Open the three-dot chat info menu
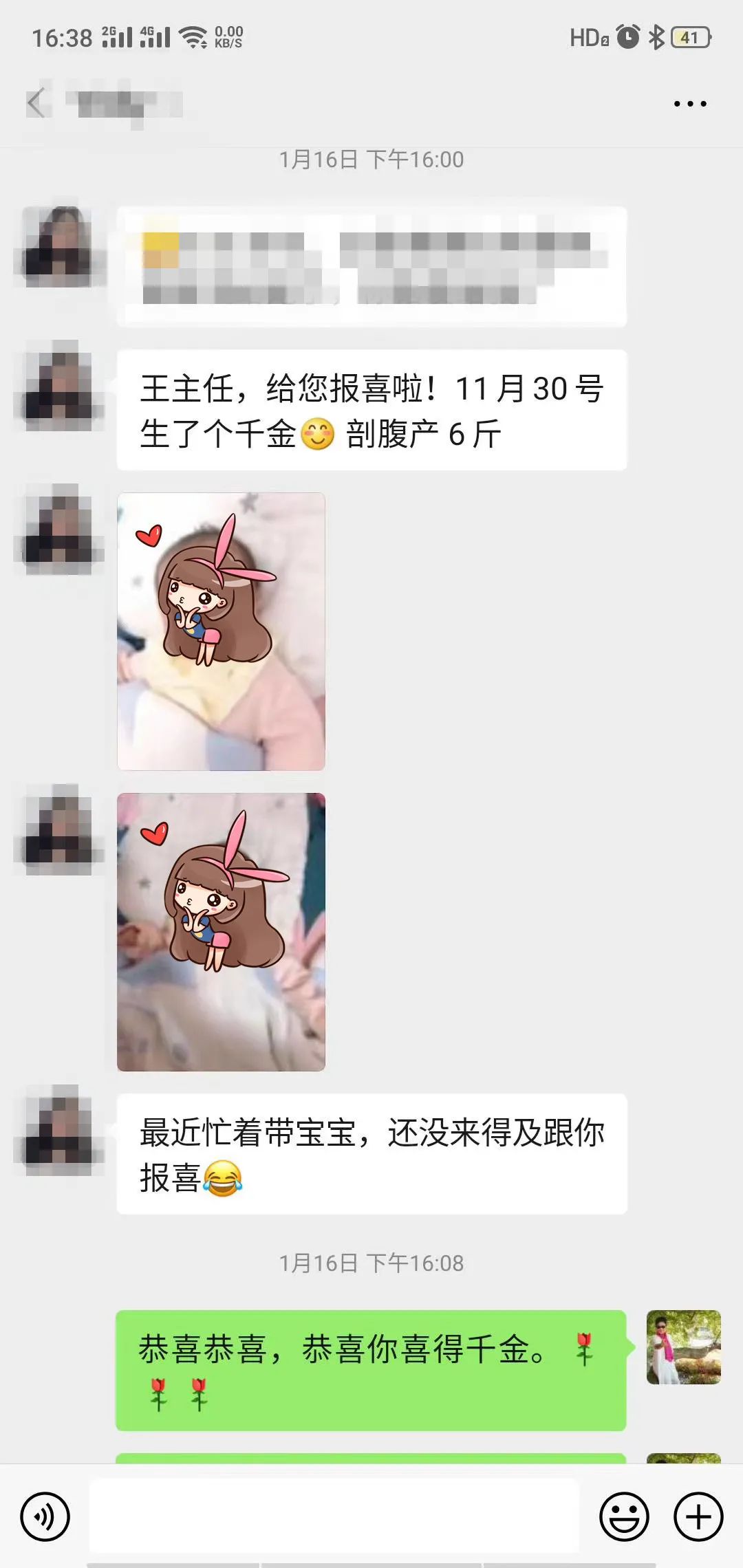This screenshot has width=743, height=1568. point(689,104)
